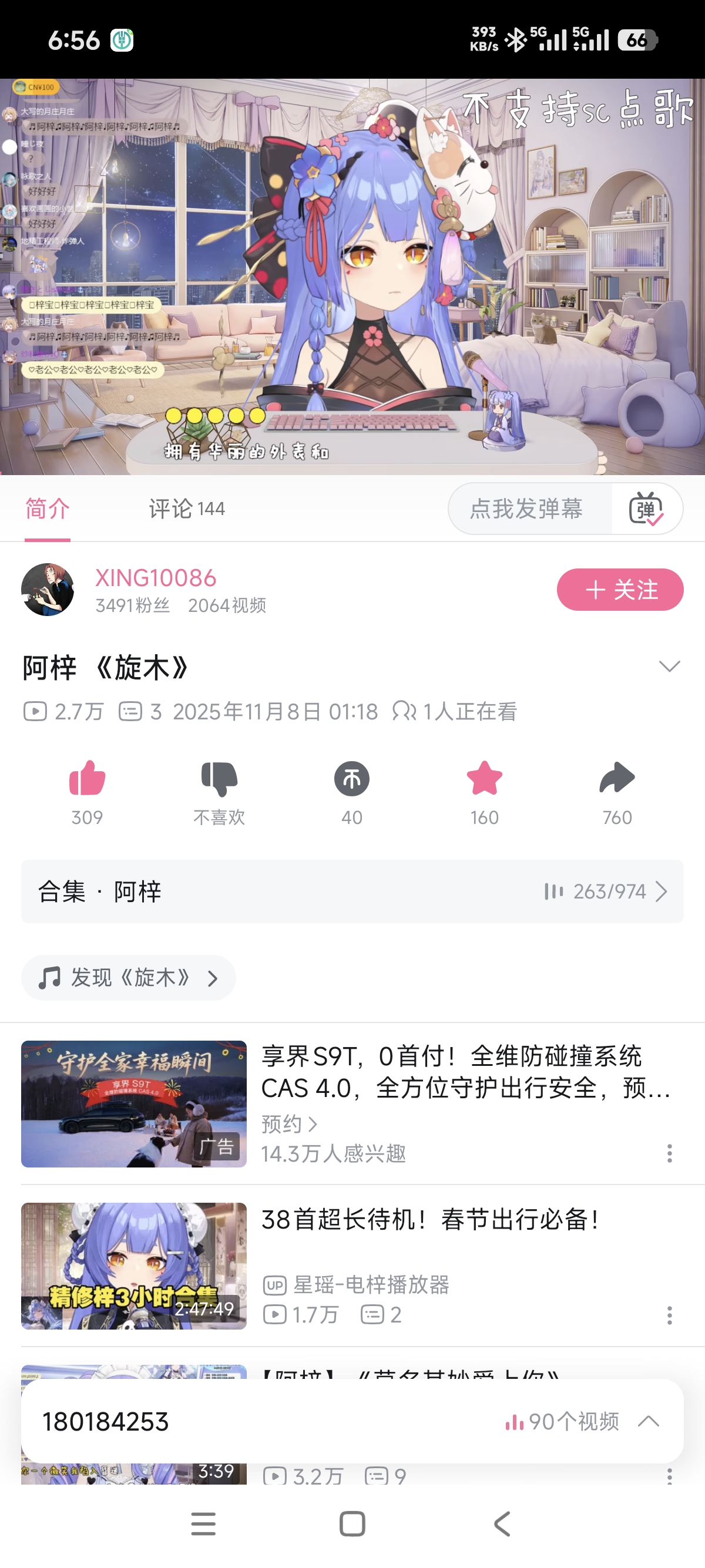The width and height of the screenshot is (705, 1568).
Task: Open the 发现《旋木》 music chip
Action: click(x=129, y=978)
